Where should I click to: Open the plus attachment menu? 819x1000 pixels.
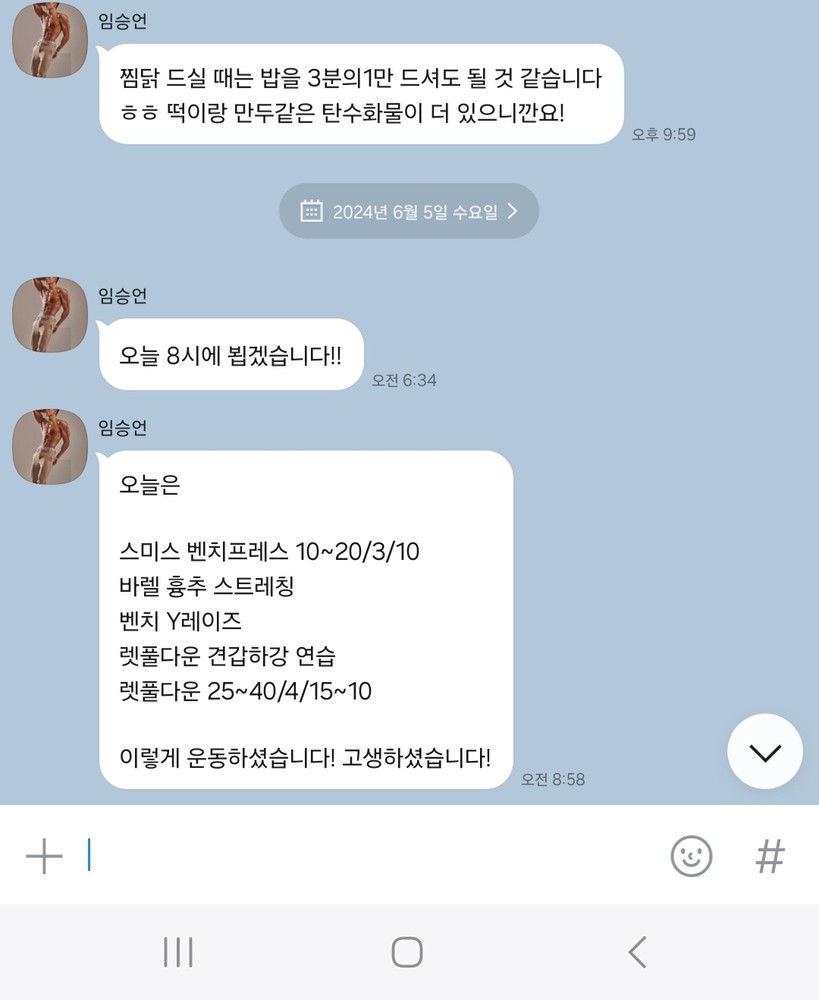(x=44, y=857)
